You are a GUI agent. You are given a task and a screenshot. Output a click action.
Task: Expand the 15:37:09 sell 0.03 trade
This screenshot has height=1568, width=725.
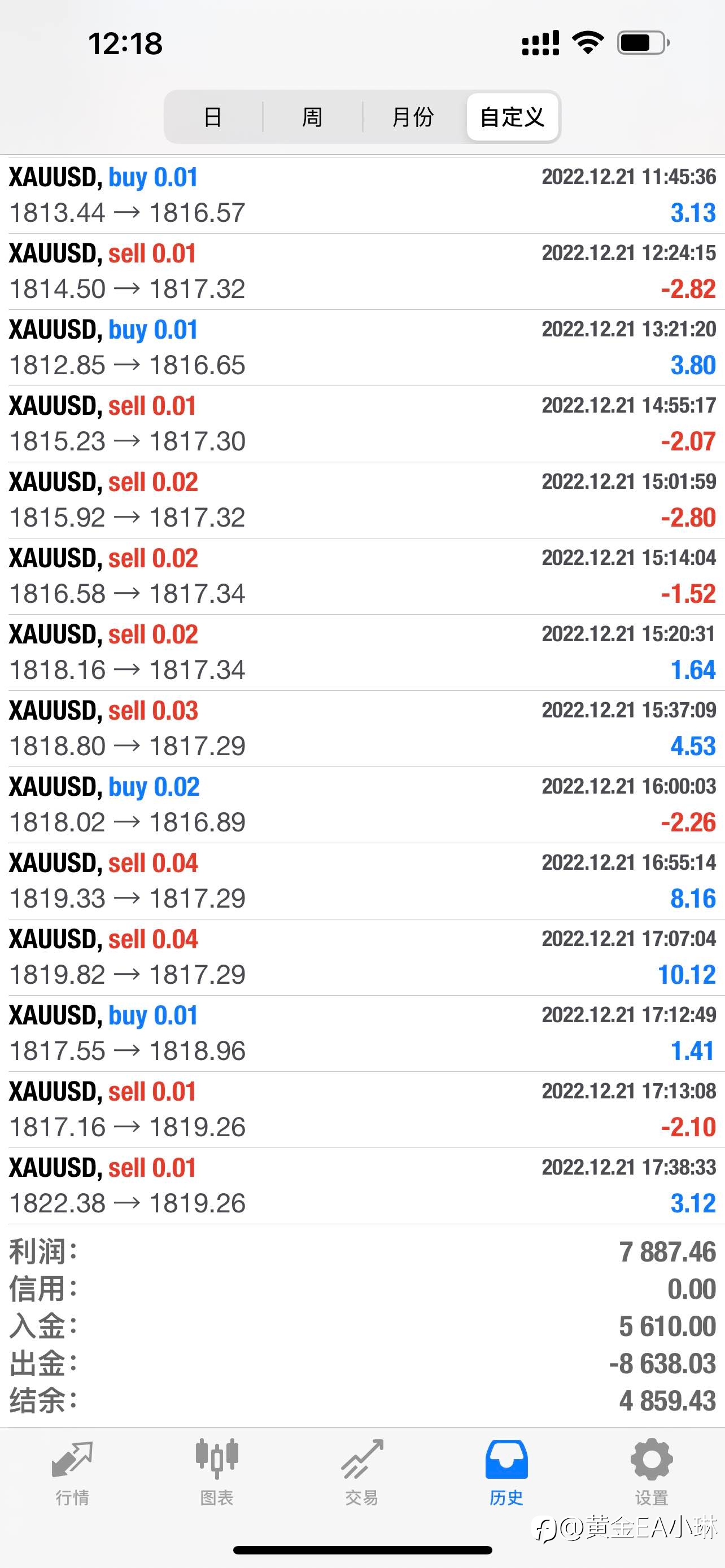pos(362,729)
